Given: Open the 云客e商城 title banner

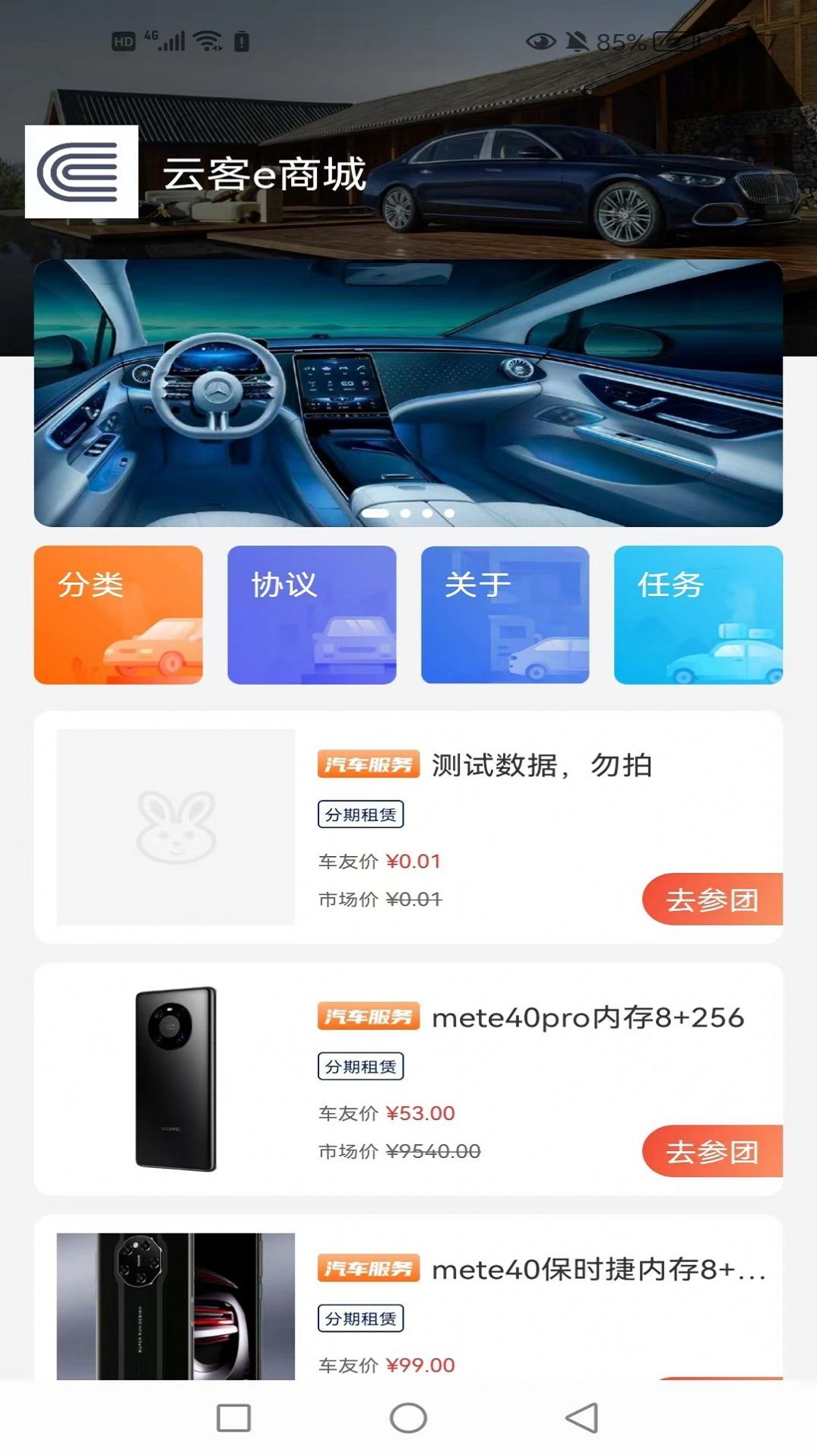Looking at the screenshot, I should pyautogui.click(x=265, y=176).
